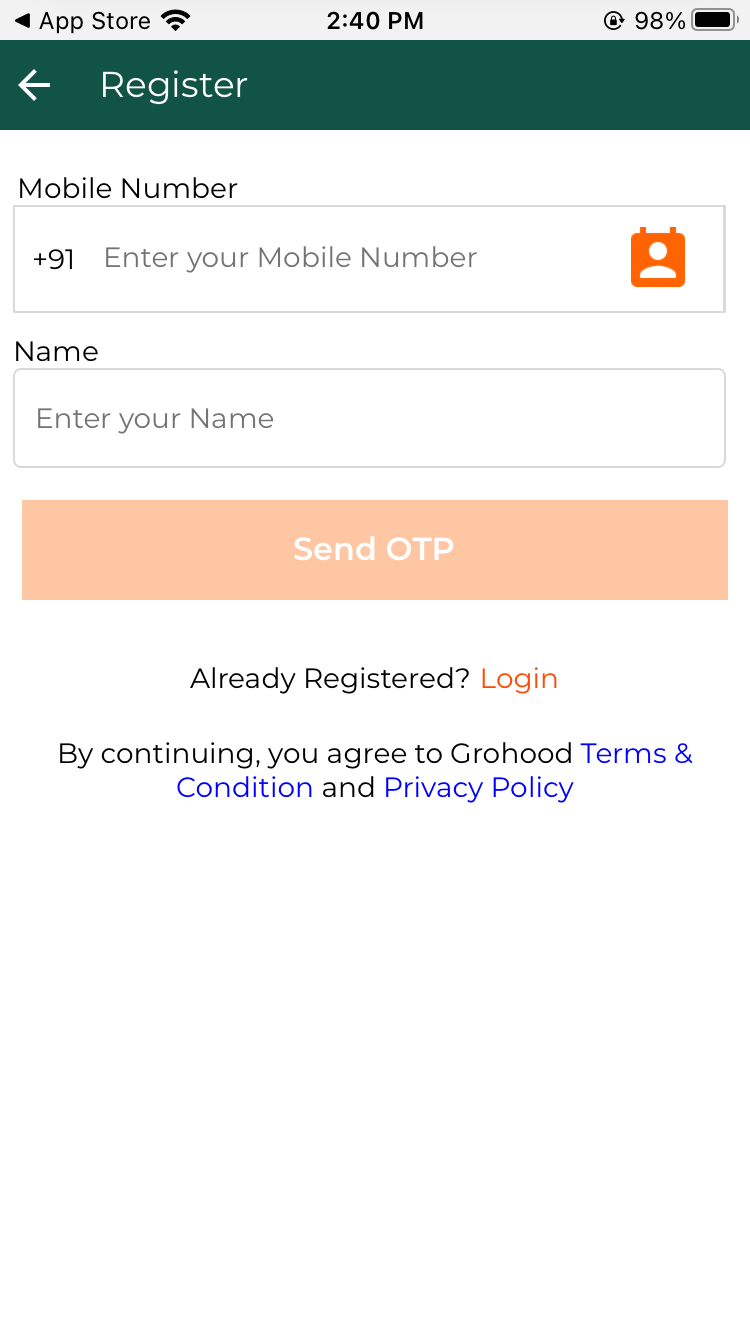
Task: Open the contacts picker icon
Action: pyautogui.click(x=657, y=258)
